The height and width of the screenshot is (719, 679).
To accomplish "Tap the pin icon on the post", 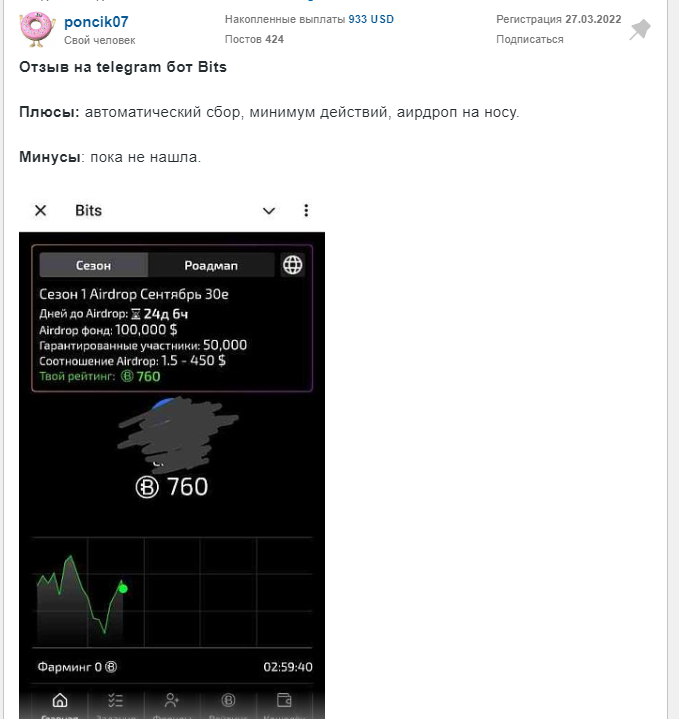I will click(639, 30).
